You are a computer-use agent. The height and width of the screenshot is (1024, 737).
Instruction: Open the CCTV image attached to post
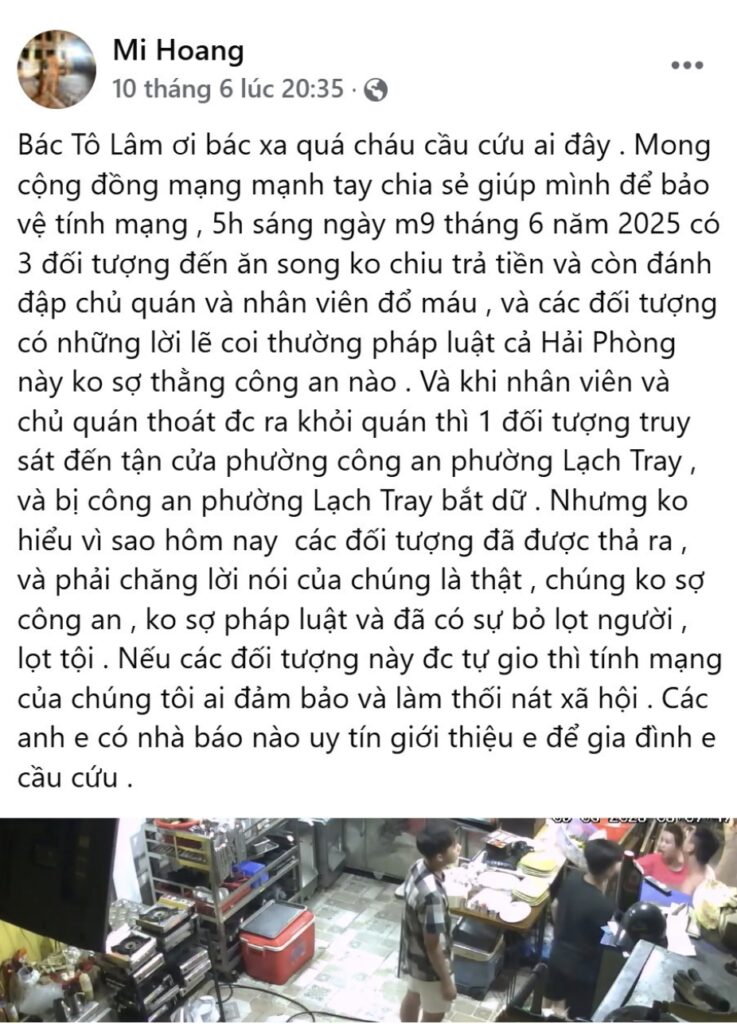tap(368, 920)
